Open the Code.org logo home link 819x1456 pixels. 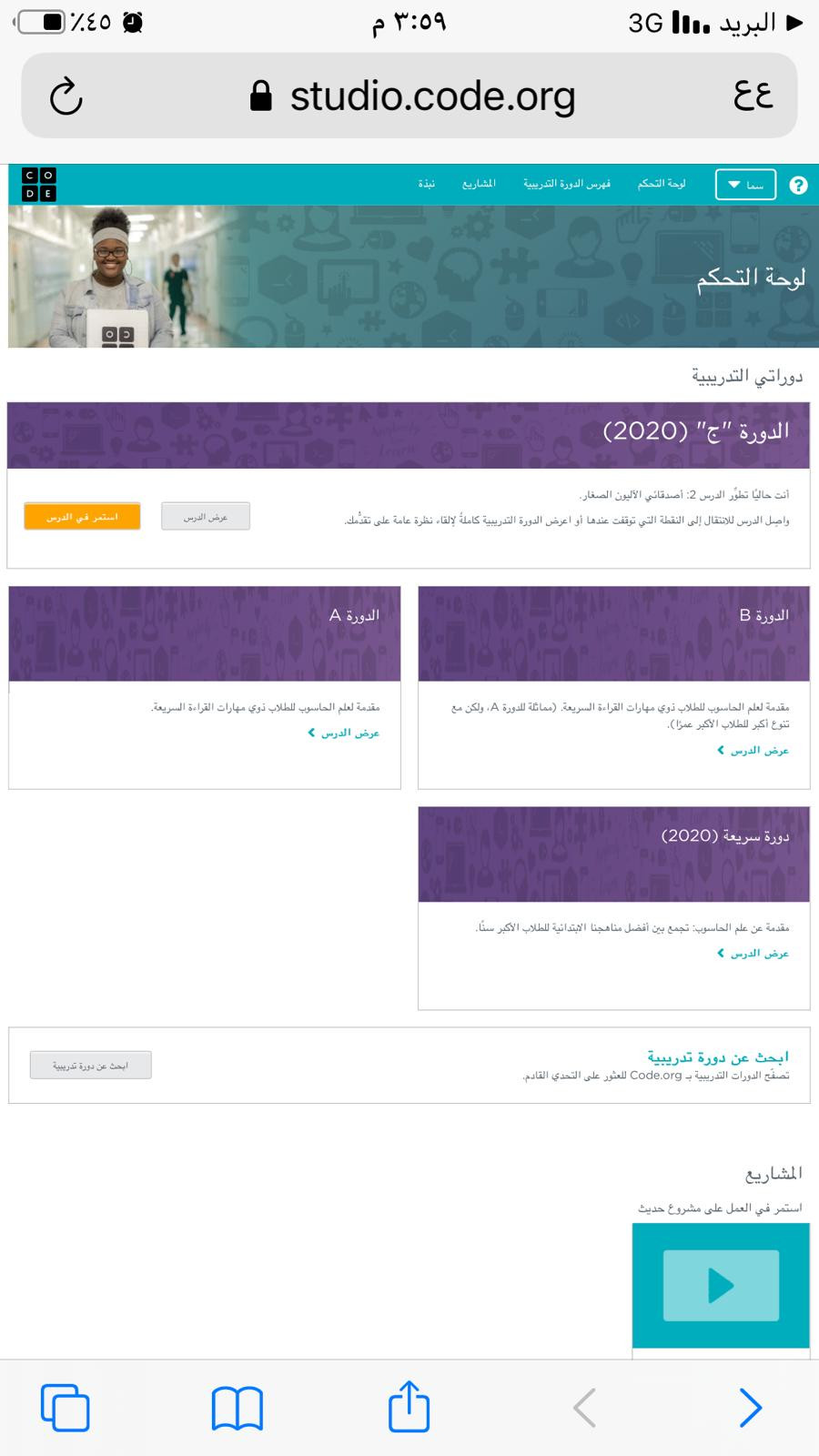click(39, 185)
